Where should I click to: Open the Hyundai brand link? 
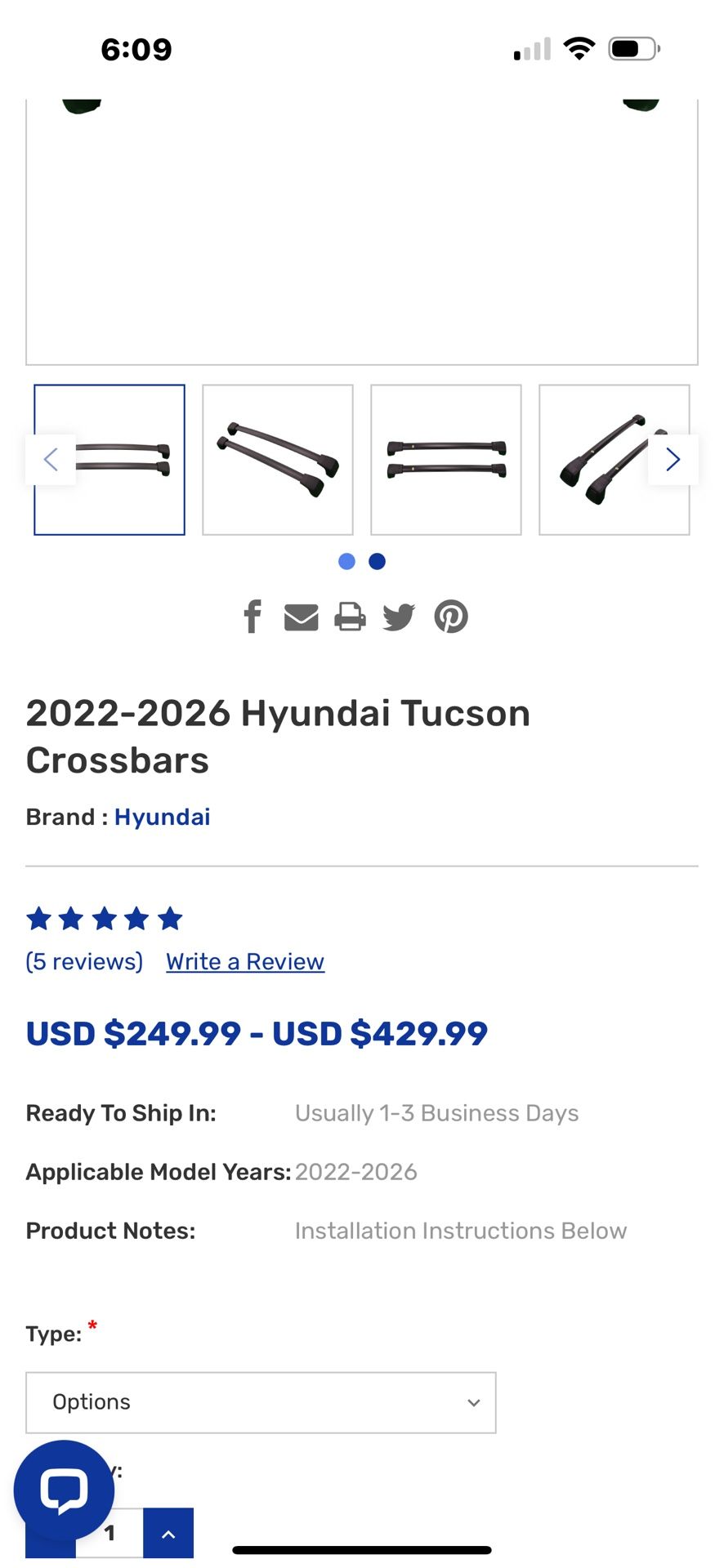pyautogui.click(x=162, y=817)
